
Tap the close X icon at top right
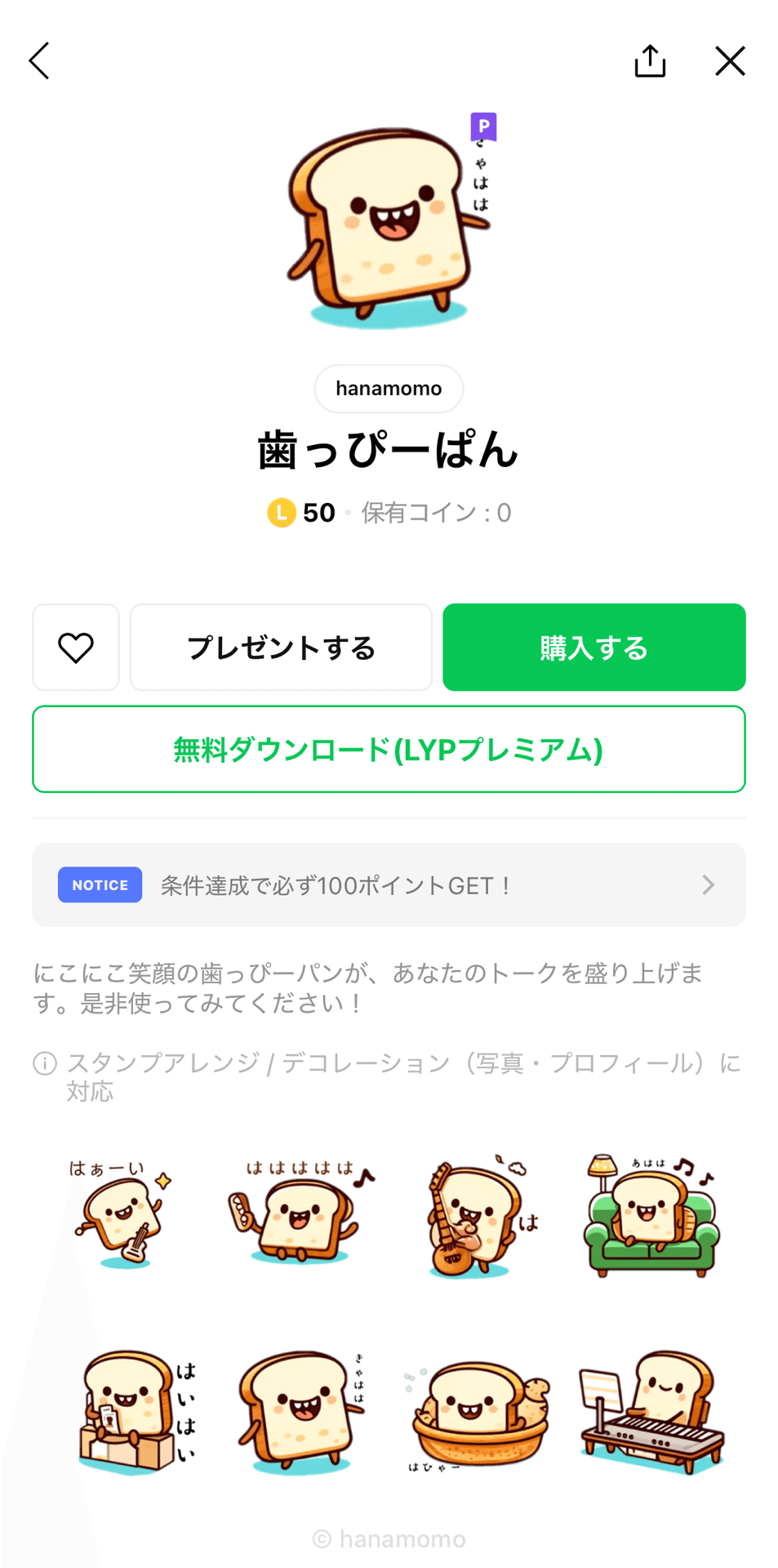729,60
